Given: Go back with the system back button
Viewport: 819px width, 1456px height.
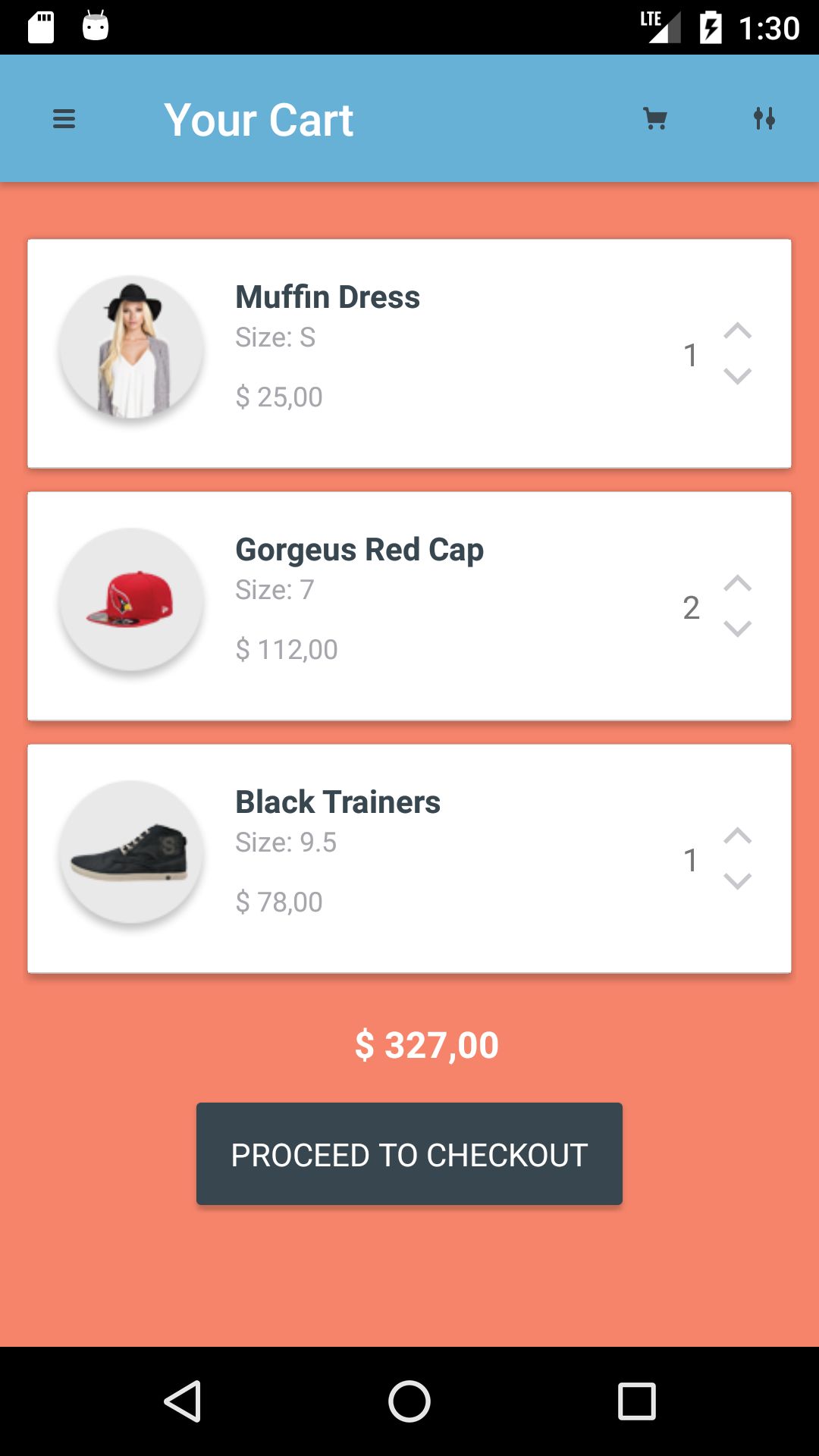Looking at the screenshot, I should [x=183, y=1401].
